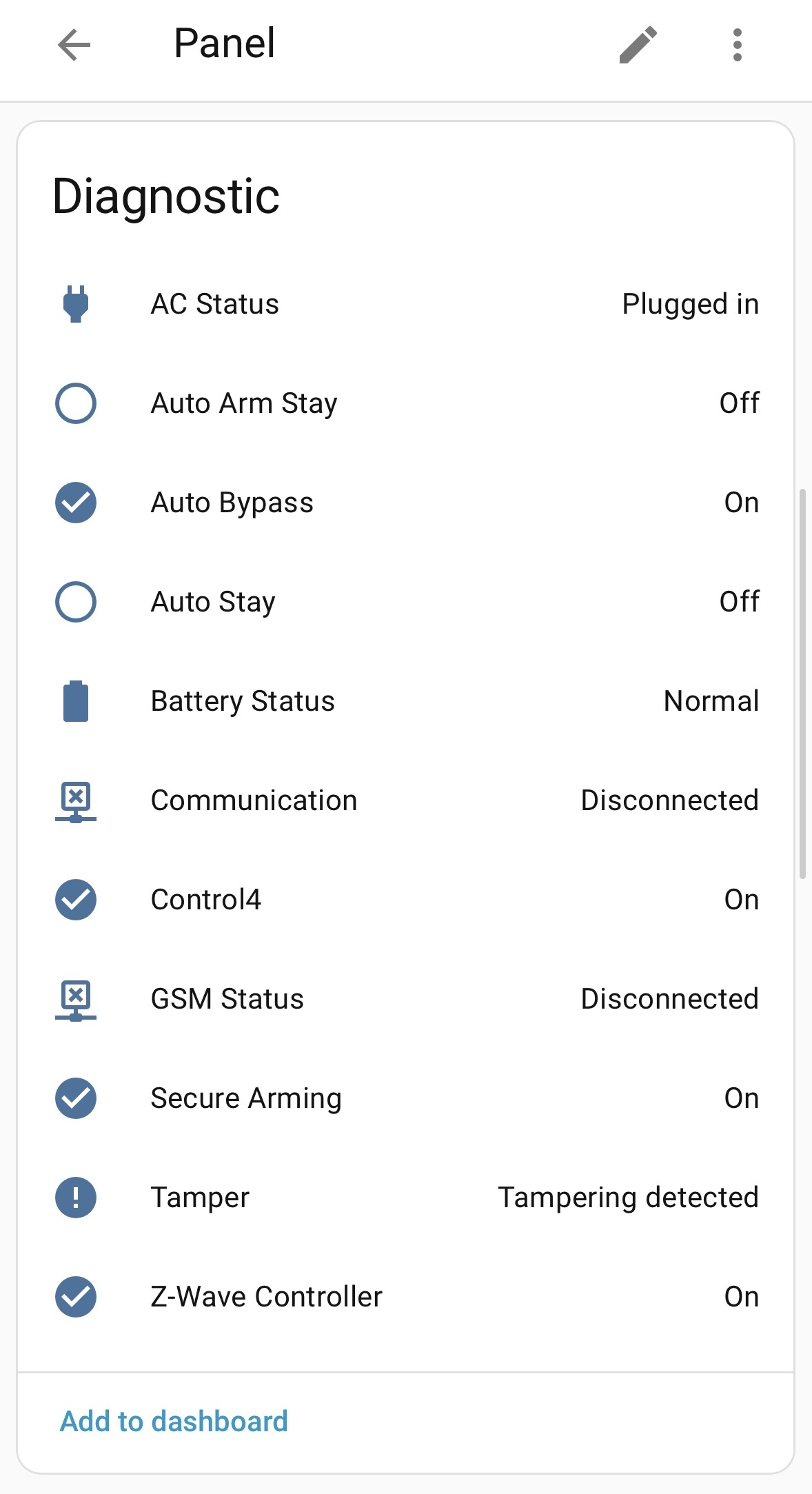The height and width of the screenshot is (1494, 812).
Task: Go back using the arrow icon
Action: click(74, 46)
